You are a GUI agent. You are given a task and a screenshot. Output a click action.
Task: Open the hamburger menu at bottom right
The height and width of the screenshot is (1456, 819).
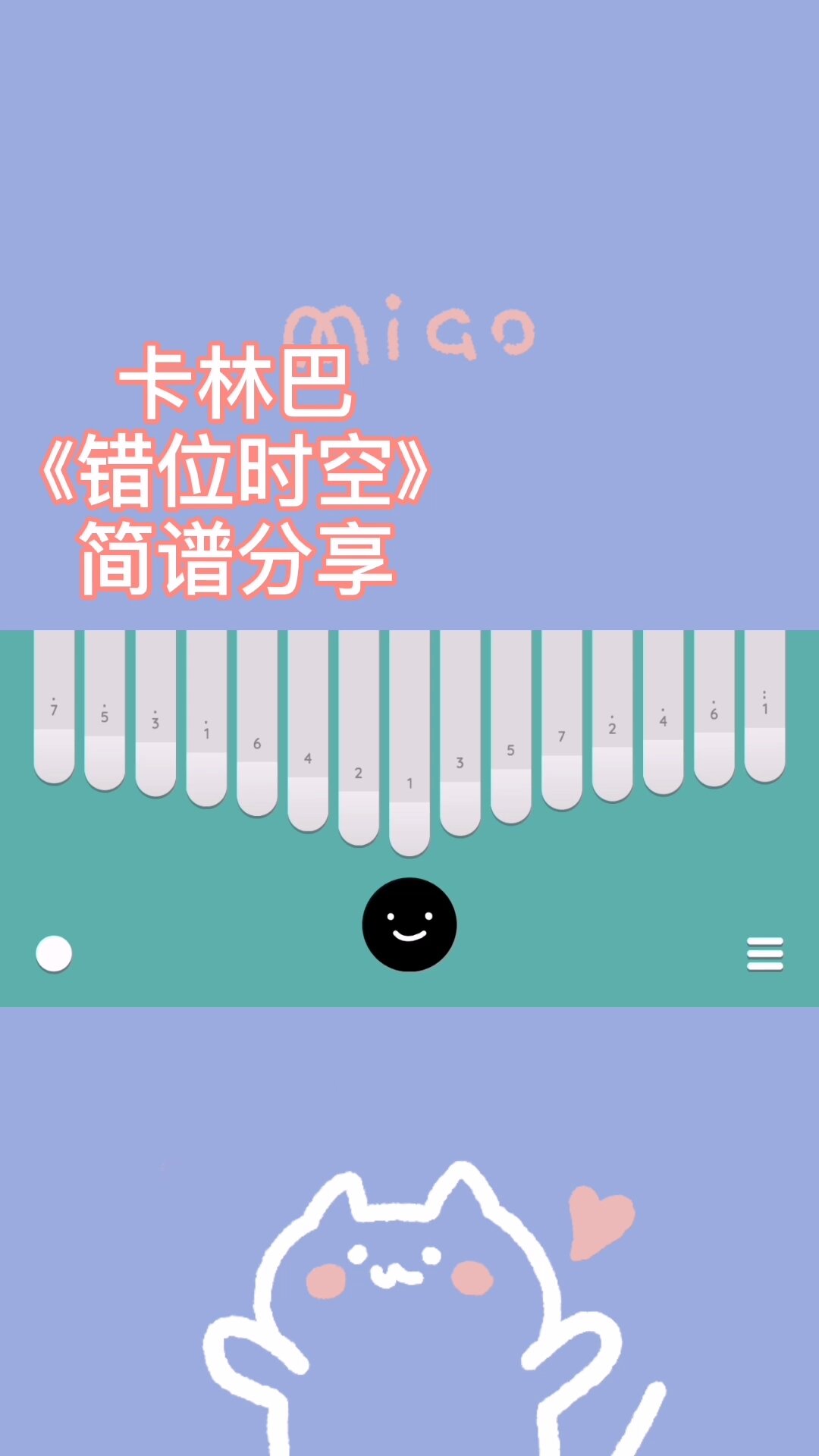(x=764, y=954)
